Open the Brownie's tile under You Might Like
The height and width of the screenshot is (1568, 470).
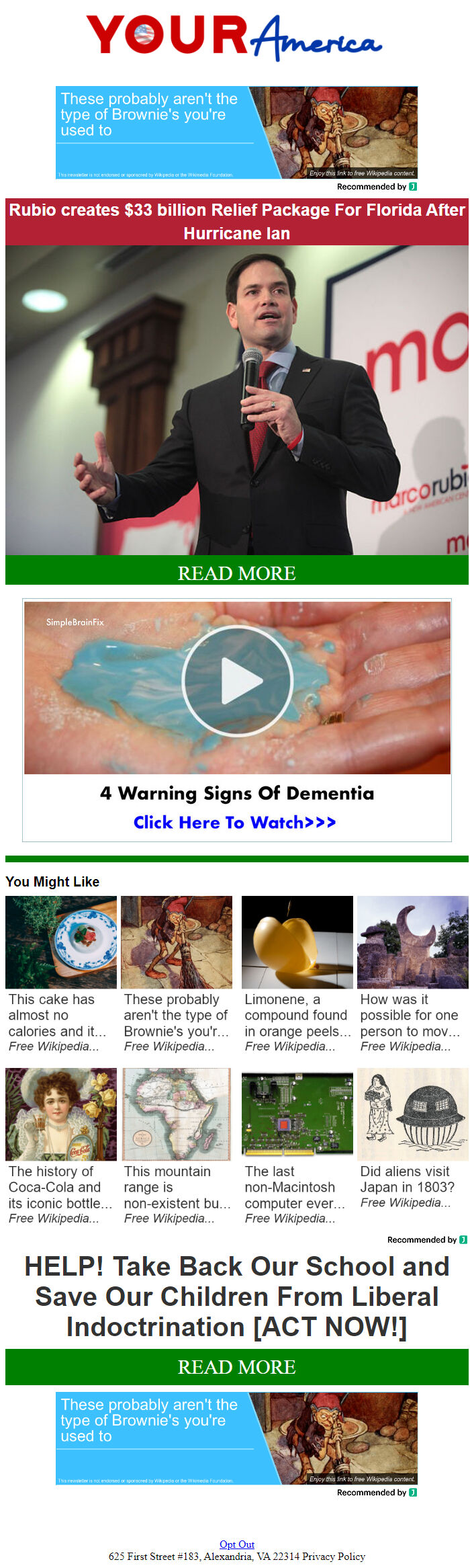(177, 973)
